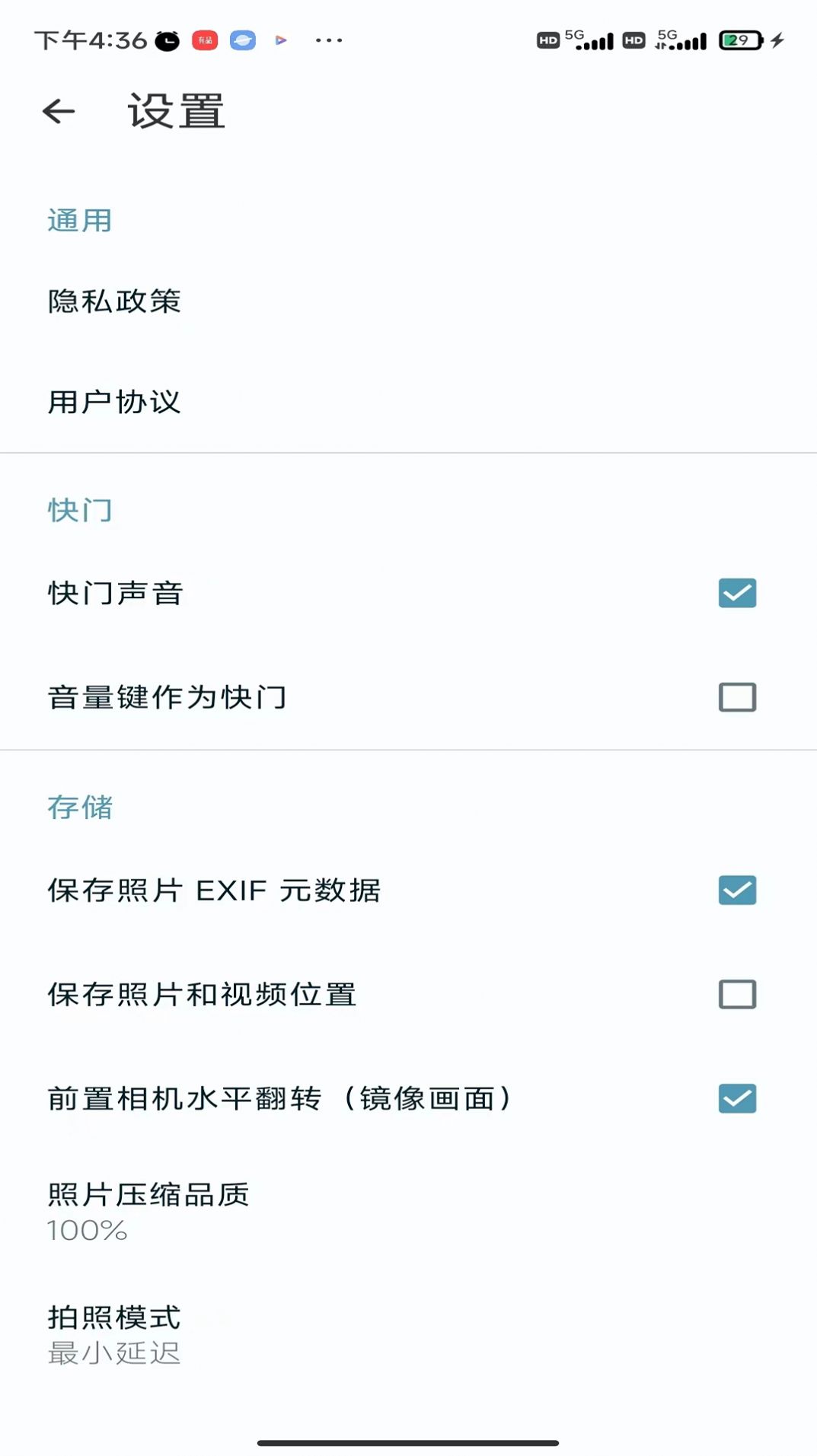Tap the more notifications ellipsis icon
This screenshot has width=817, height=1456.
(327, 40)
